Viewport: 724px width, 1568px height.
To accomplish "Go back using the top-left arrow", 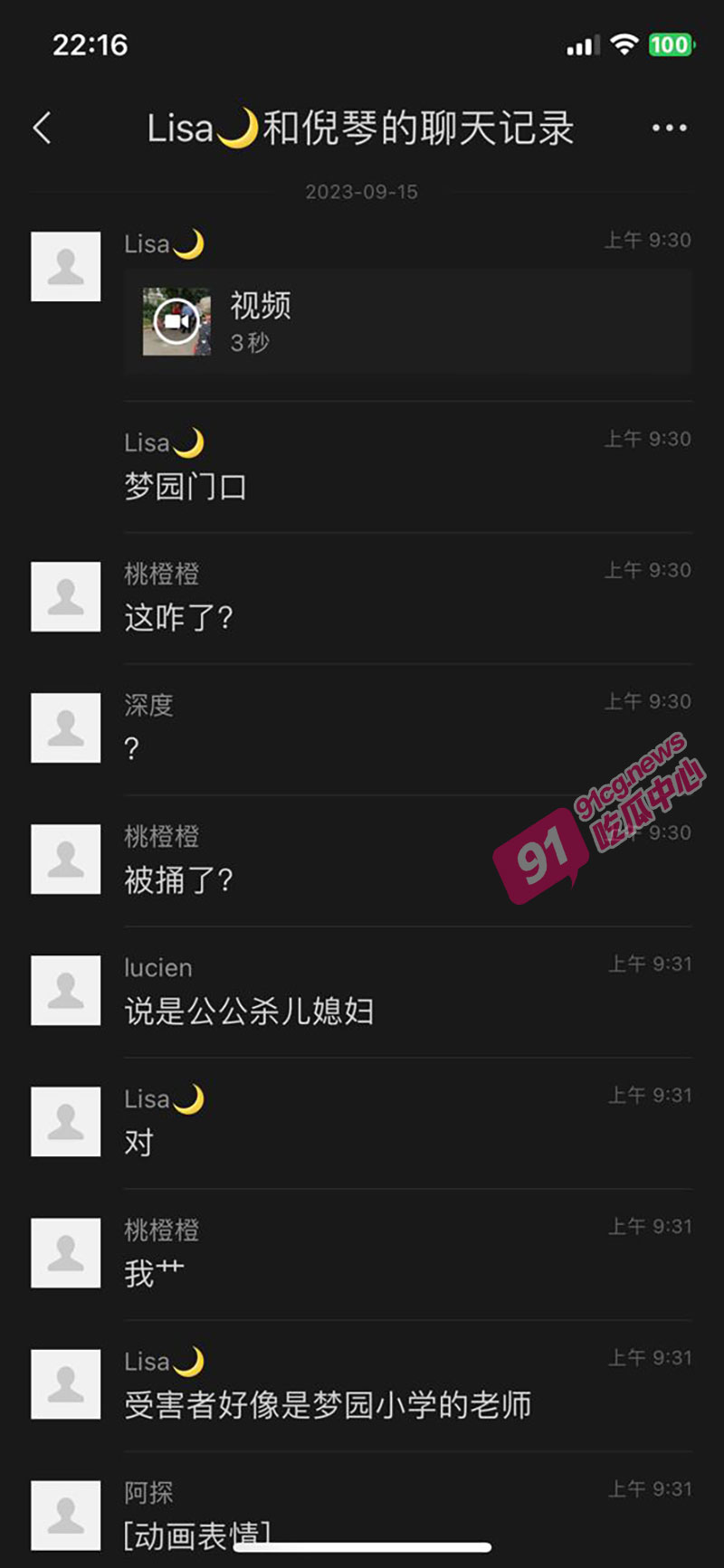I will point(42,128).
